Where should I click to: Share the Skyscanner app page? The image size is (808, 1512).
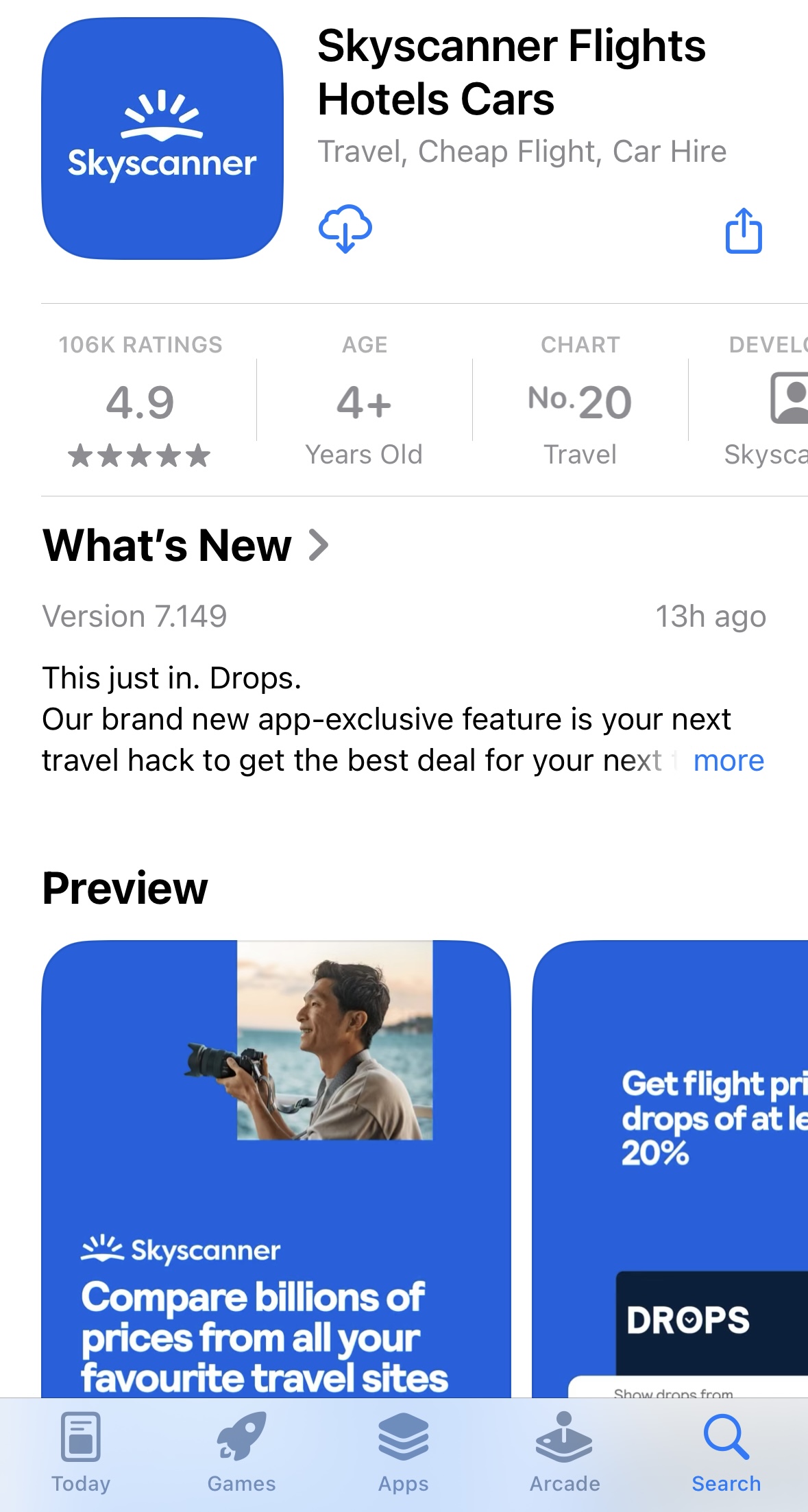[744, 231]
